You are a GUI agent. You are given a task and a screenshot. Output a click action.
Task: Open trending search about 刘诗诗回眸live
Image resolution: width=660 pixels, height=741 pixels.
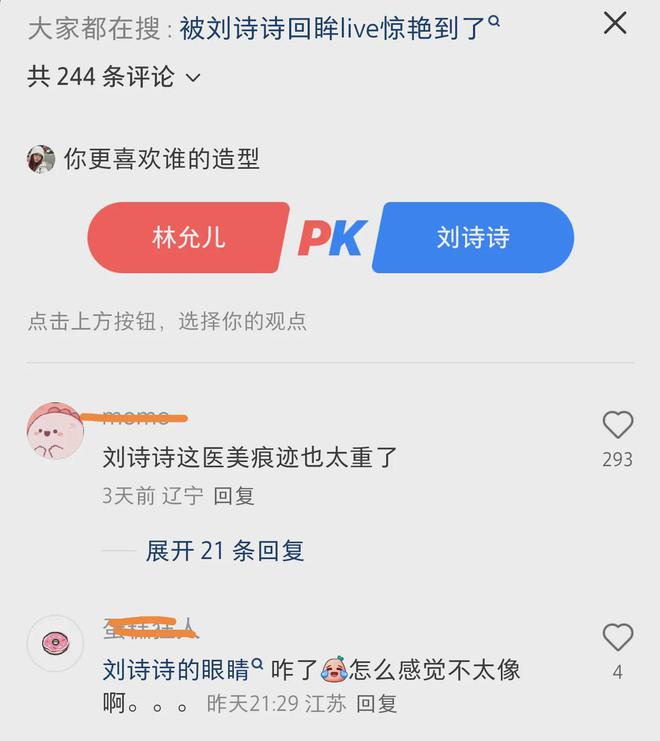tap(340, 28)
